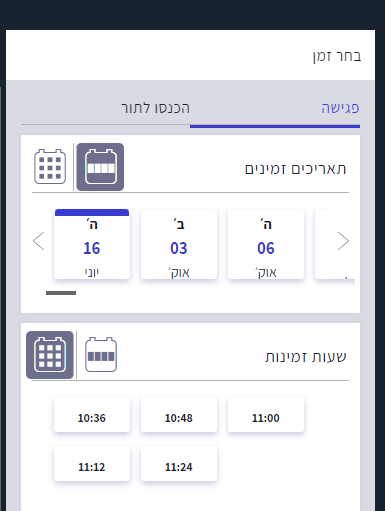Screen dimensions: 385x511
Task: Show available hours in grid view
Action: (50, 355)
